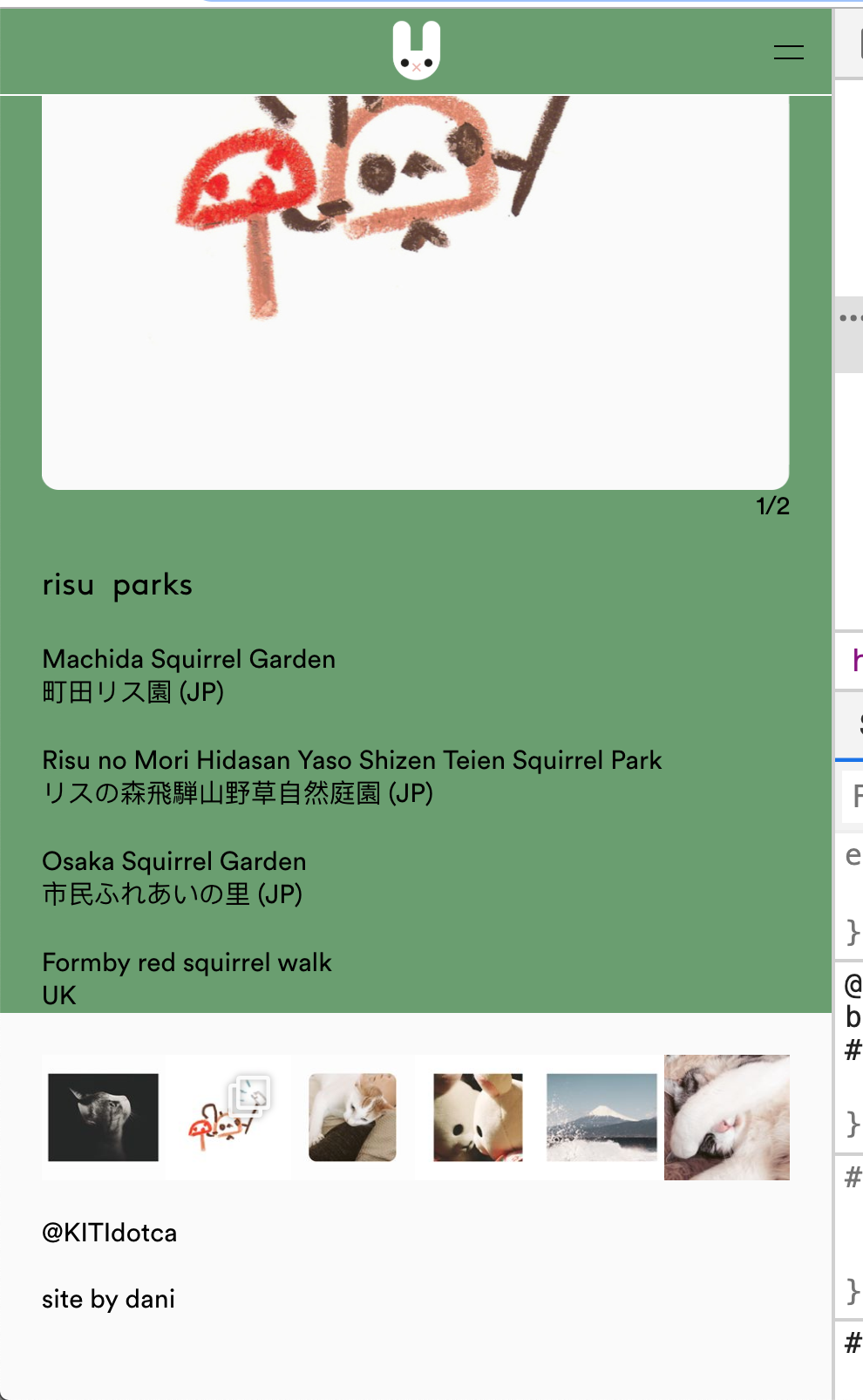Image resolution: width=863 pixels, height=1400 pixels.
Task: Open the panda plush photo thumbnail
Action: pyautogui.click(x=478, y=1117)
